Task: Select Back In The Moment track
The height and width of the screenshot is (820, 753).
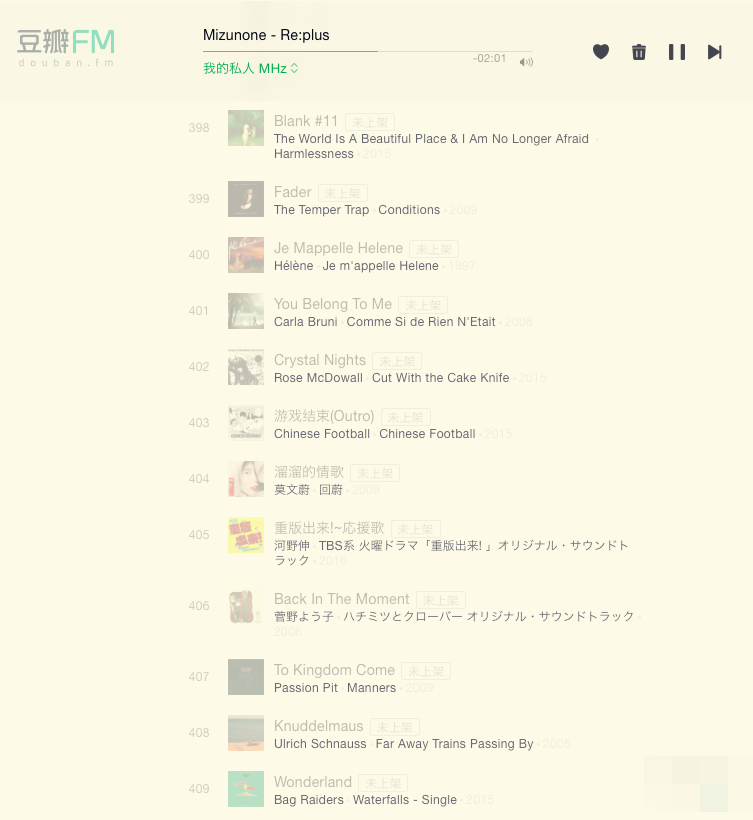Action: pyautogui.click(x=341, y=599)
